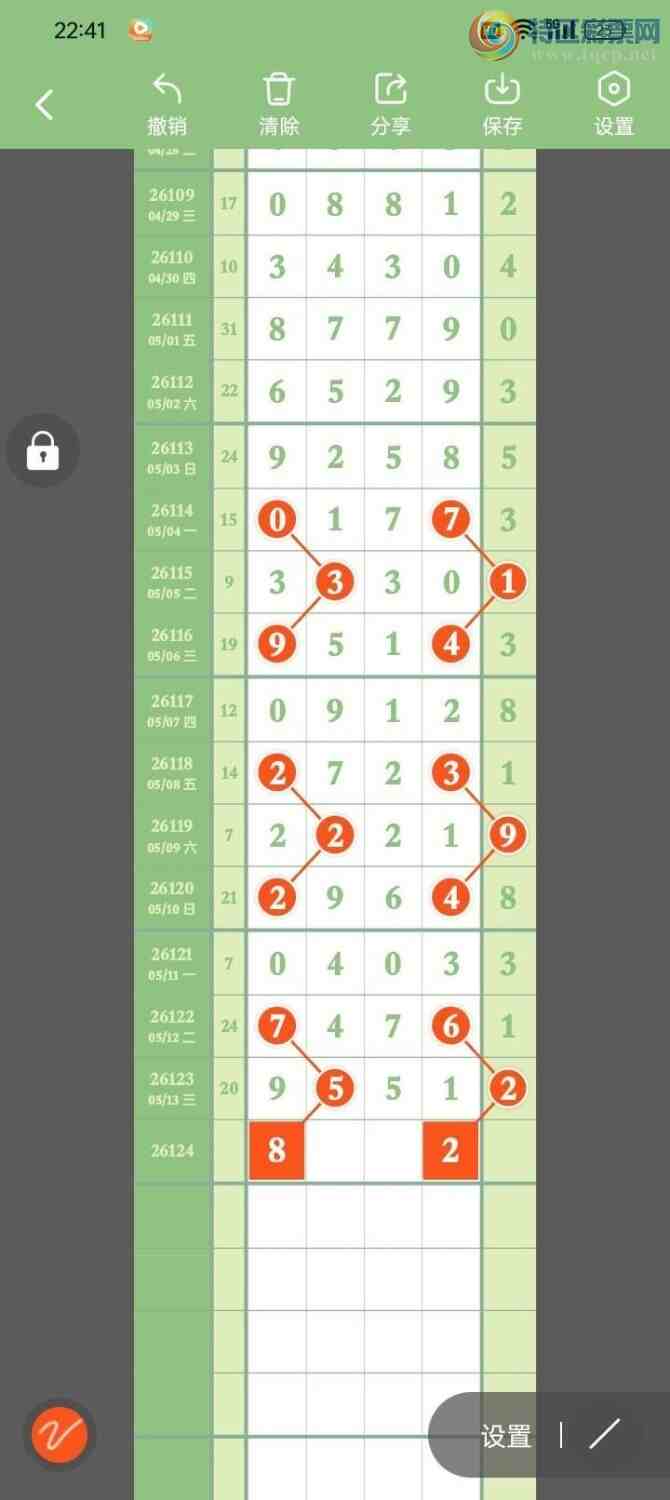
Task: Tap the orange drawing pen button
Action: pyautogui.click(x=60, y=1436)
